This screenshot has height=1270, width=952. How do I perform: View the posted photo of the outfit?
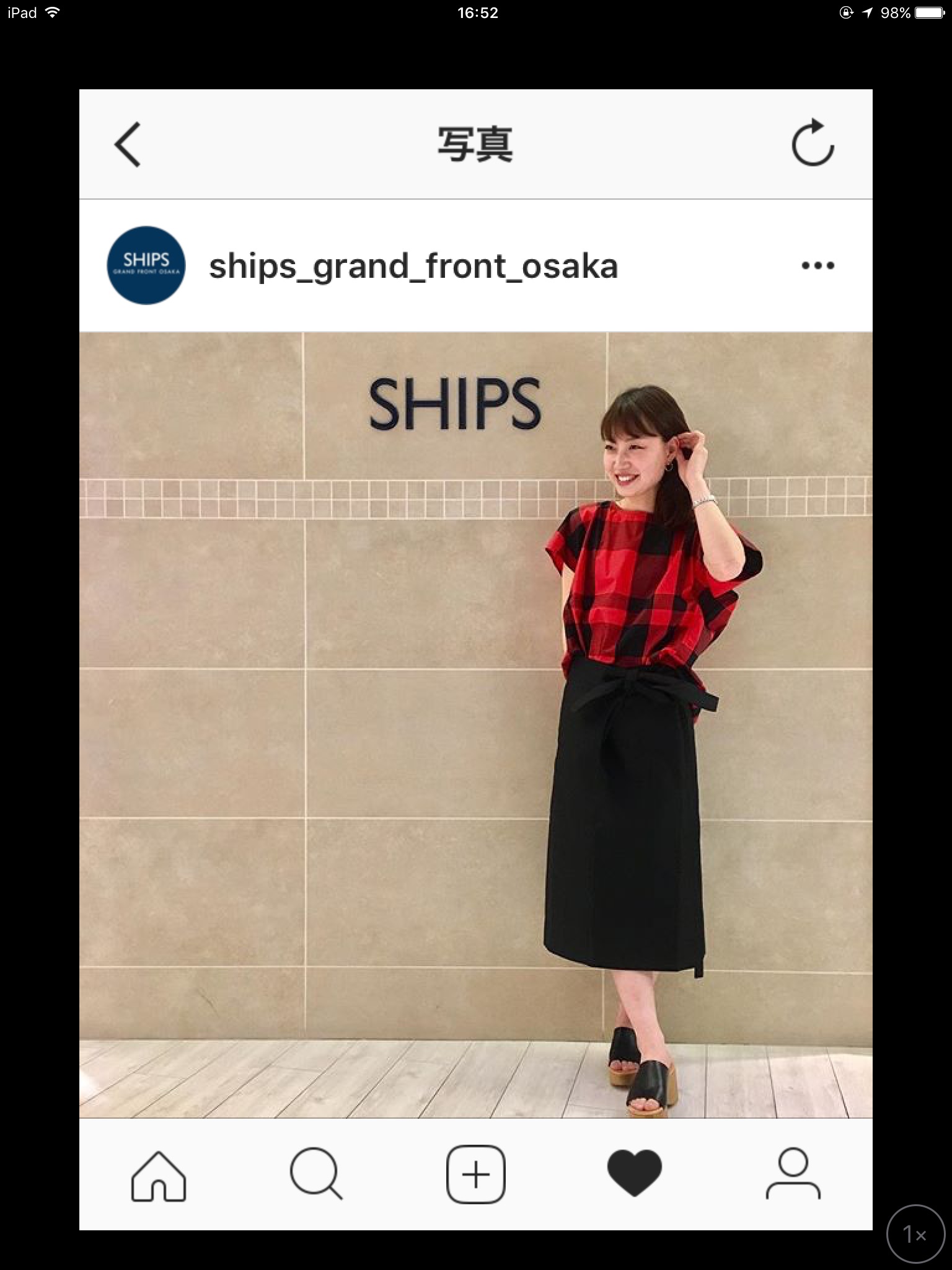(x=475, y=724)
